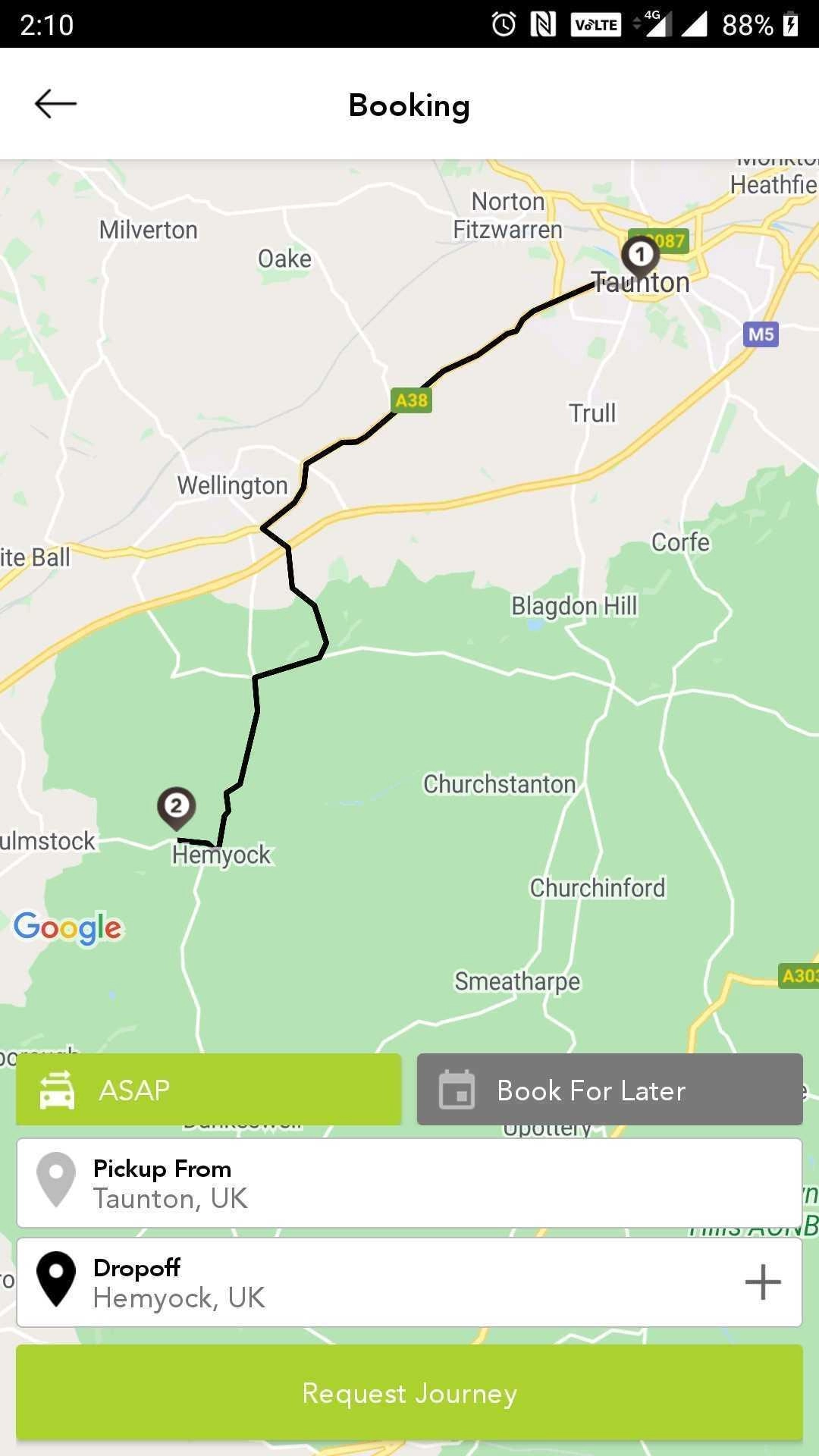Go back from the Booking screen

pyautogui.click(x=55, y=104)
